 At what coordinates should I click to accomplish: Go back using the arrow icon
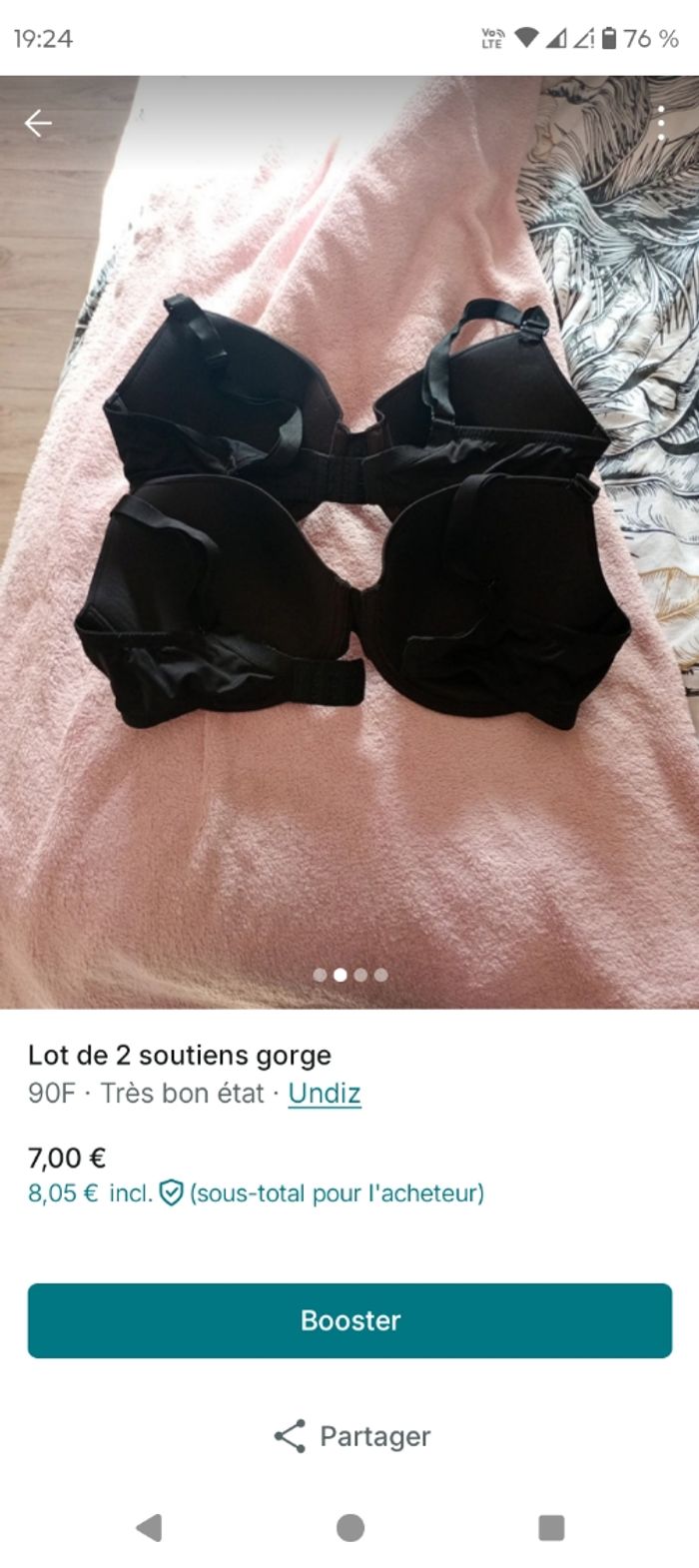pyautogui.click(x=38, y=124)
